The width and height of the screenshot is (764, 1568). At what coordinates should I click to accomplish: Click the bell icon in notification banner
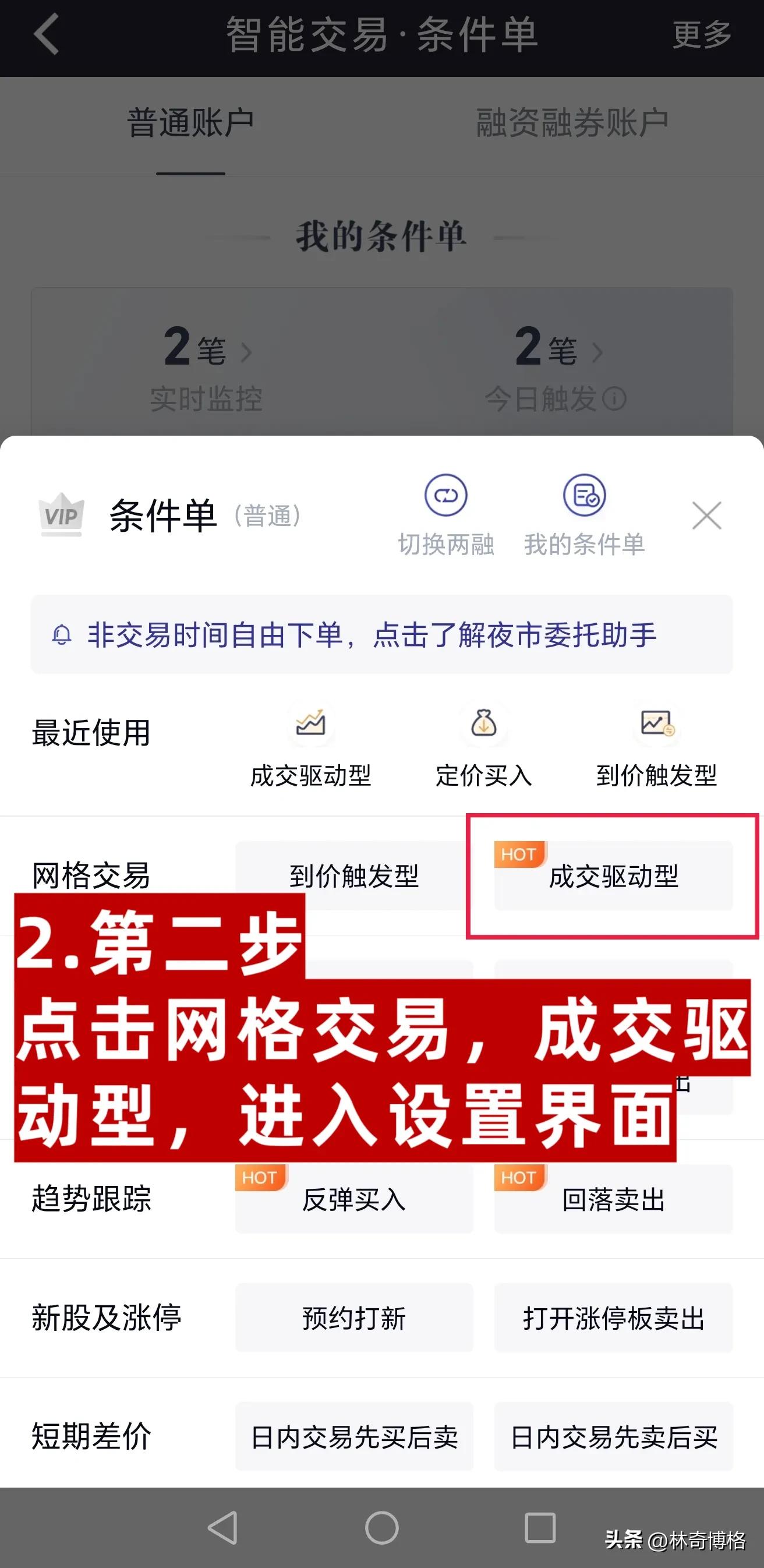[x=61, y=634]
